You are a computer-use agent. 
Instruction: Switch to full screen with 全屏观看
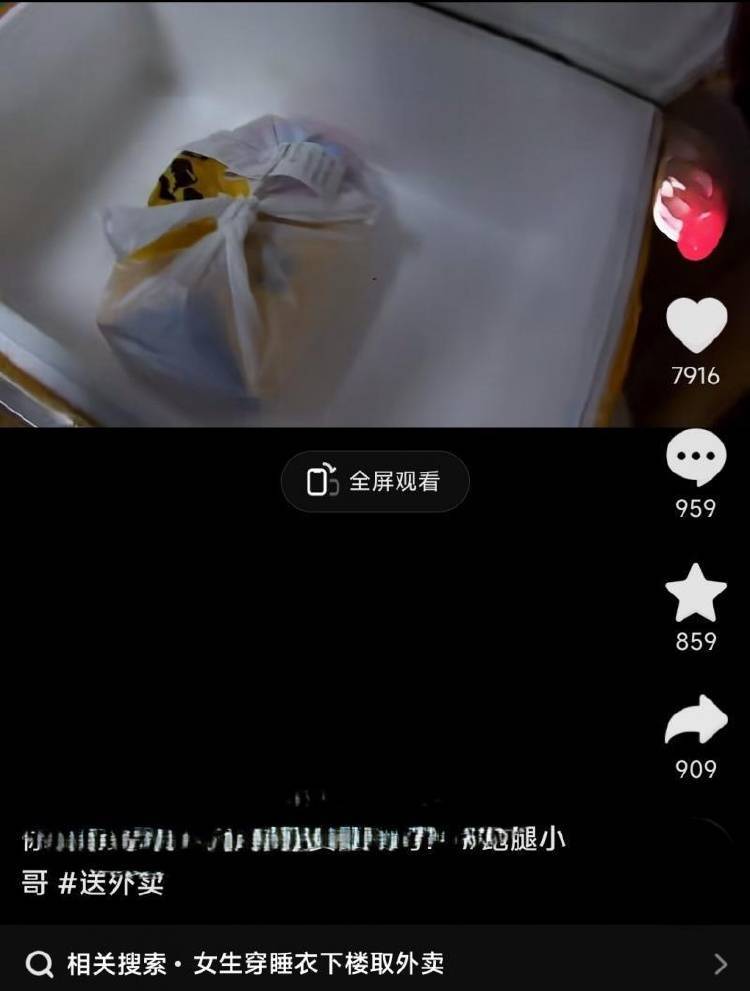coord(375,481)
